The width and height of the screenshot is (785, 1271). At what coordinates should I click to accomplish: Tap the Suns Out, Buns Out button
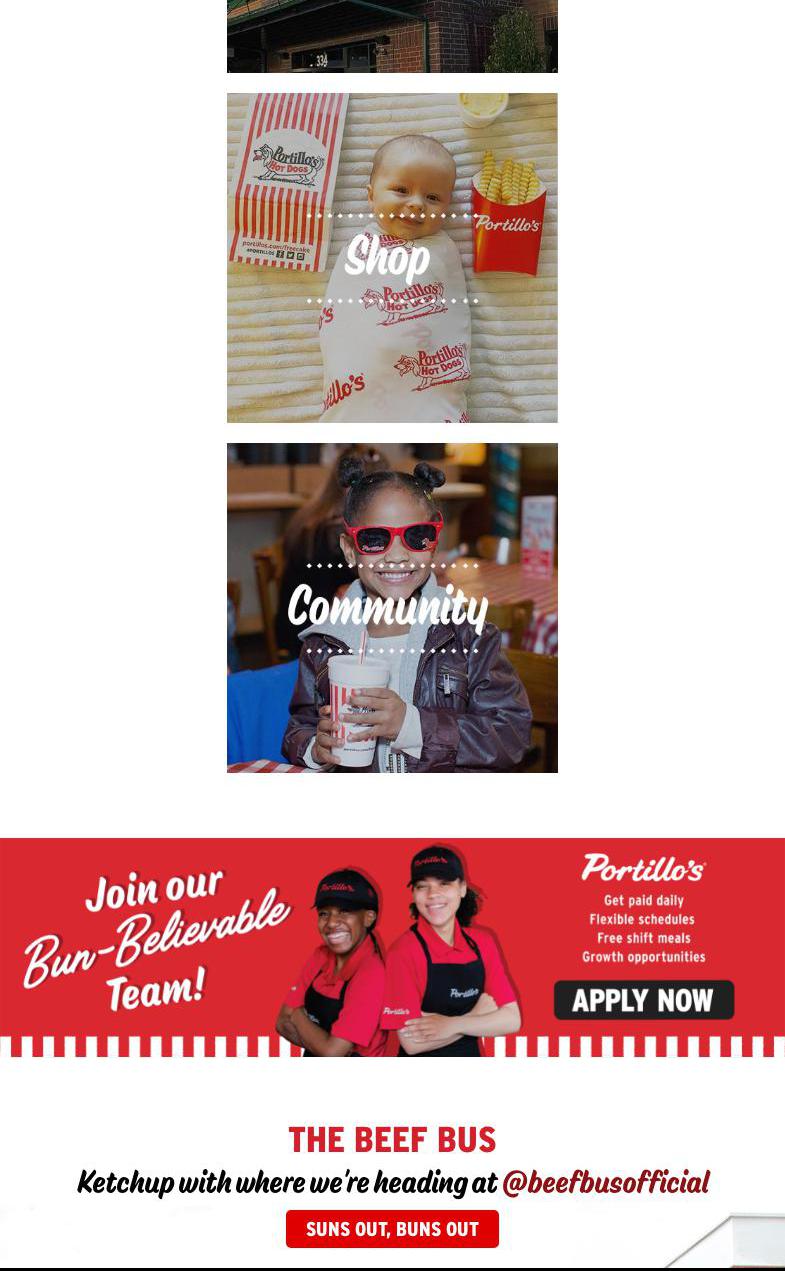click(x=392, y=1229)
